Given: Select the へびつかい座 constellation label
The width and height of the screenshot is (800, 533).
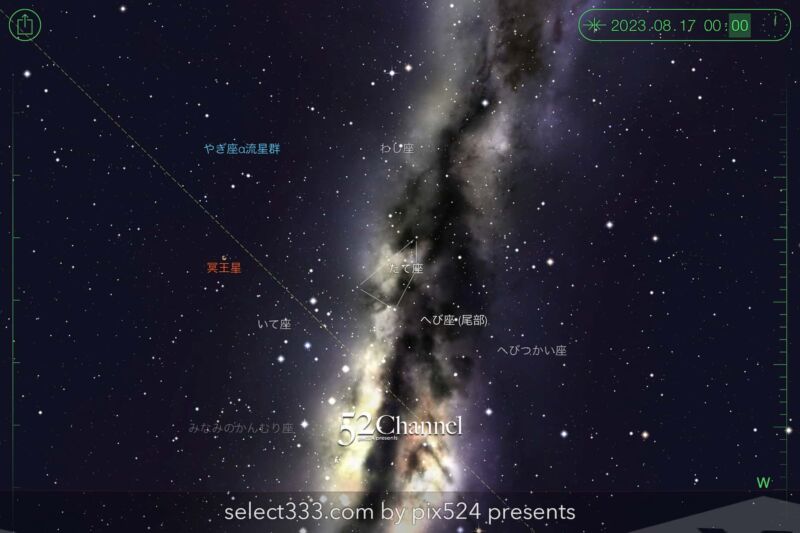Looking at the screenshot, I should (532, 351).
